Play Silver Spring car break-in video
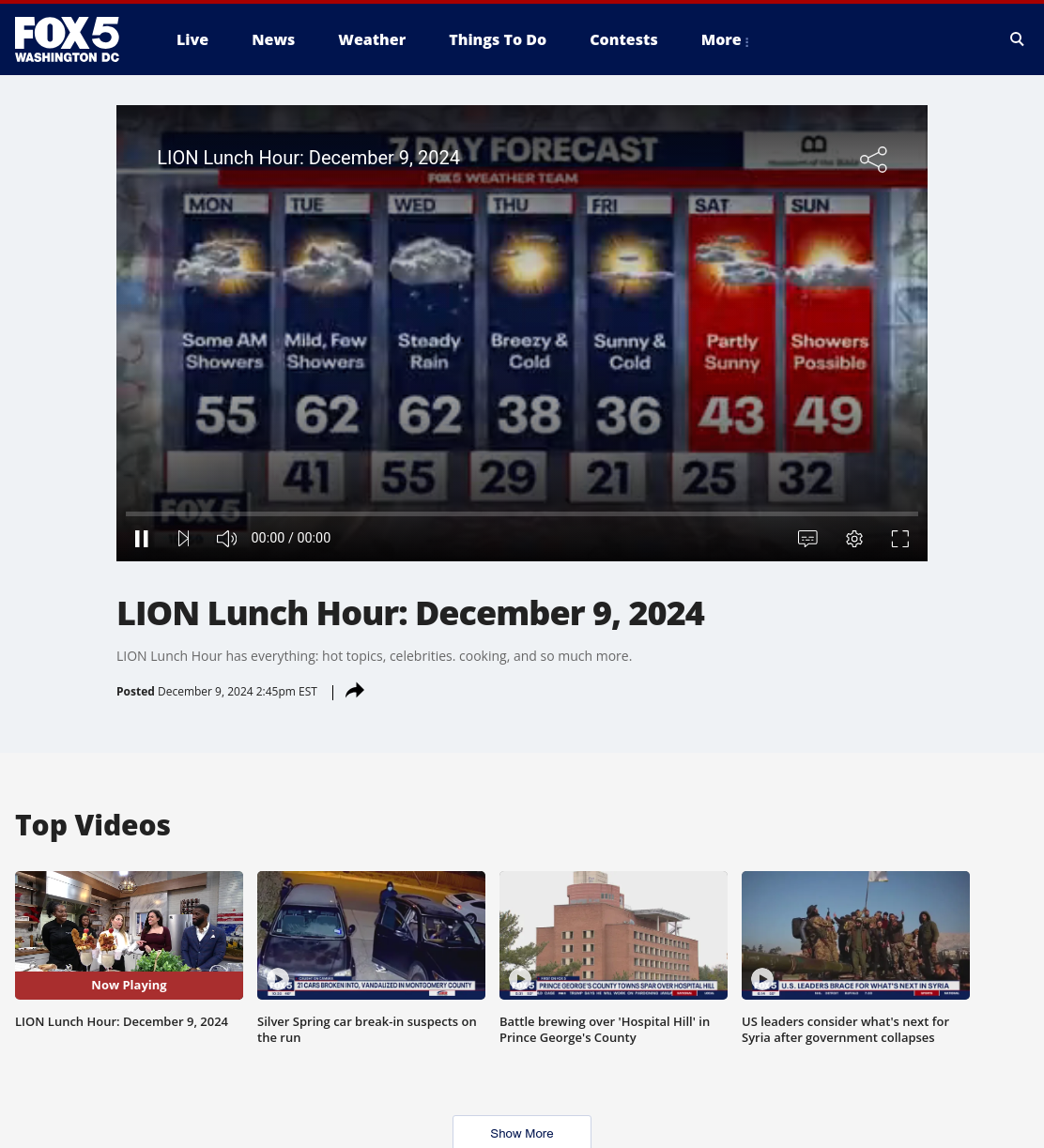The width and height of the screenshot is (1044, 1148). 371,935
